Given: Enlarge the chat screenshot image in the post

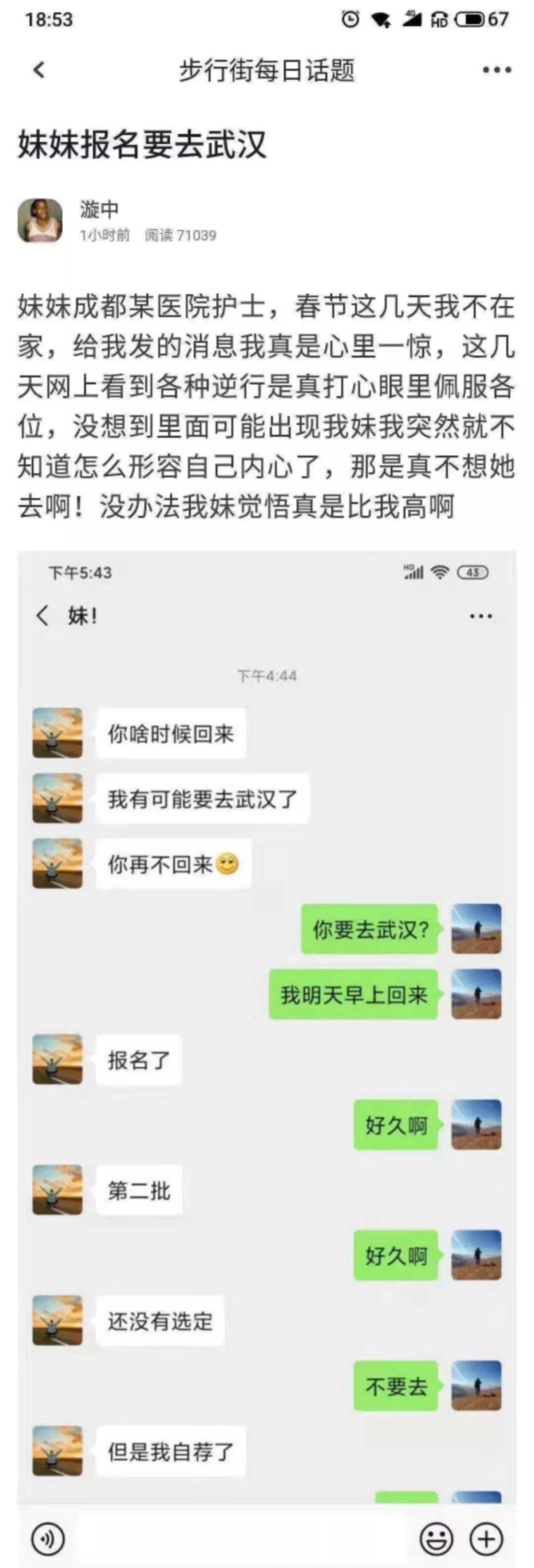Looking at the screenshot, I should point(267,1022).
